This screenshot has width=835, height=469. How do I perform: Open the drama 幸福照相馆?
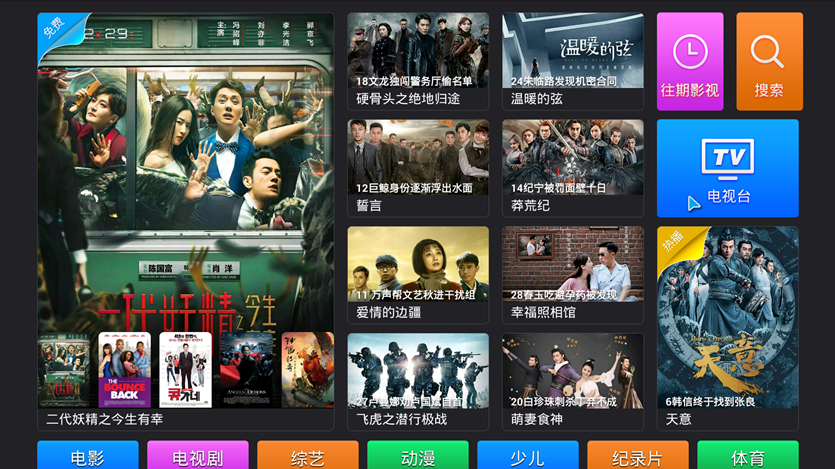[572, 274]
